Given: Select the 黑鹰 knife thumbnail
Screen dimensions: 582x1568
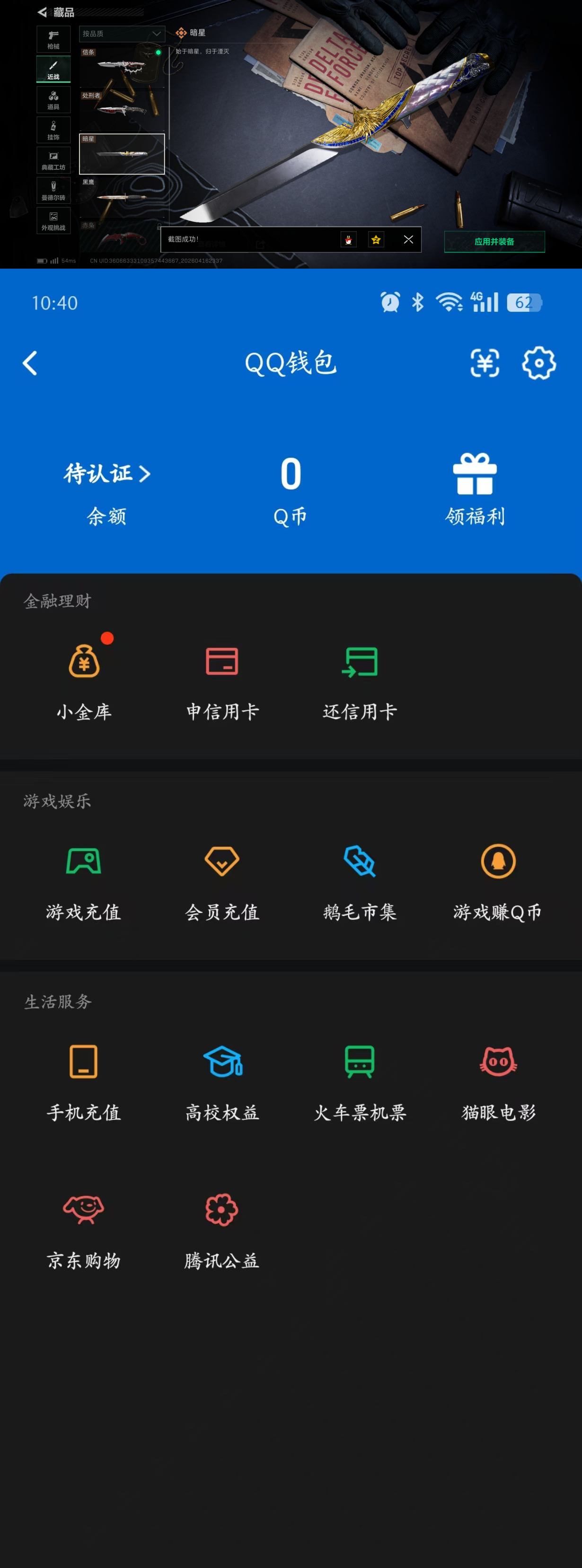Looking at the screenshot, I should click(x=122, y=196).
